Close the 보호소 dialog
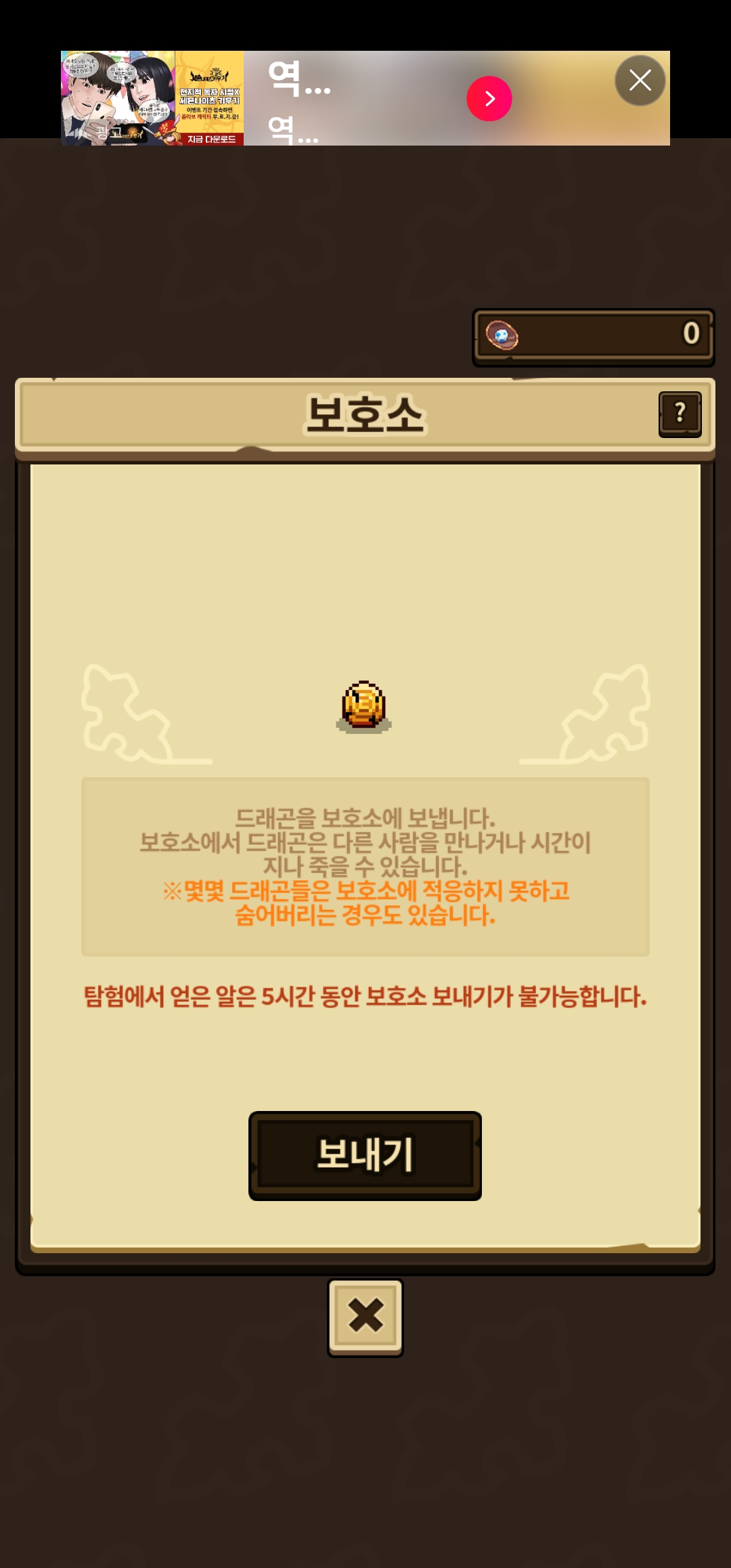Image resolution: width=731 pixels, height=1568 pixels. [x=365, y=1317]
